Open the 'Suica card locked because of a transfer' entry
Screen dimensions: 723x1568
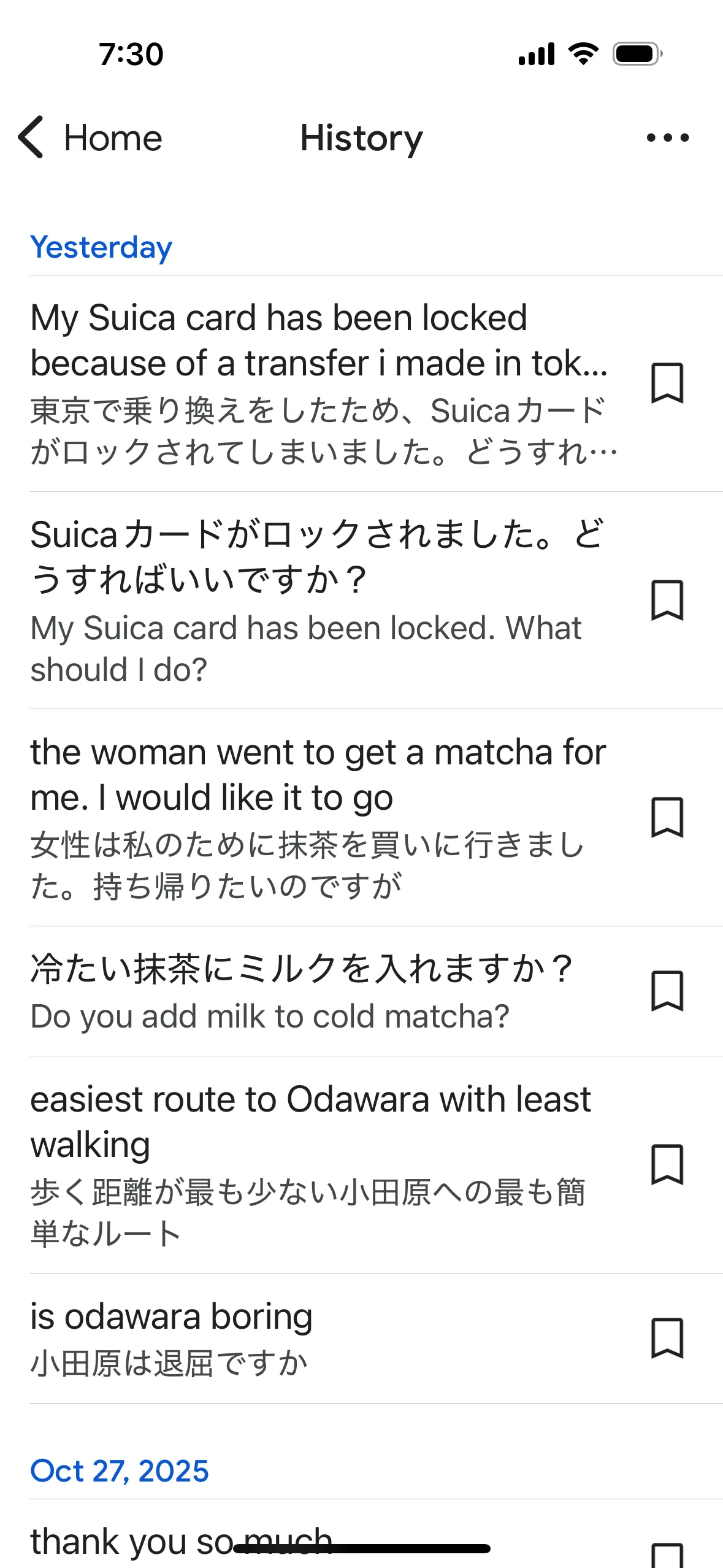pos(319,384)
